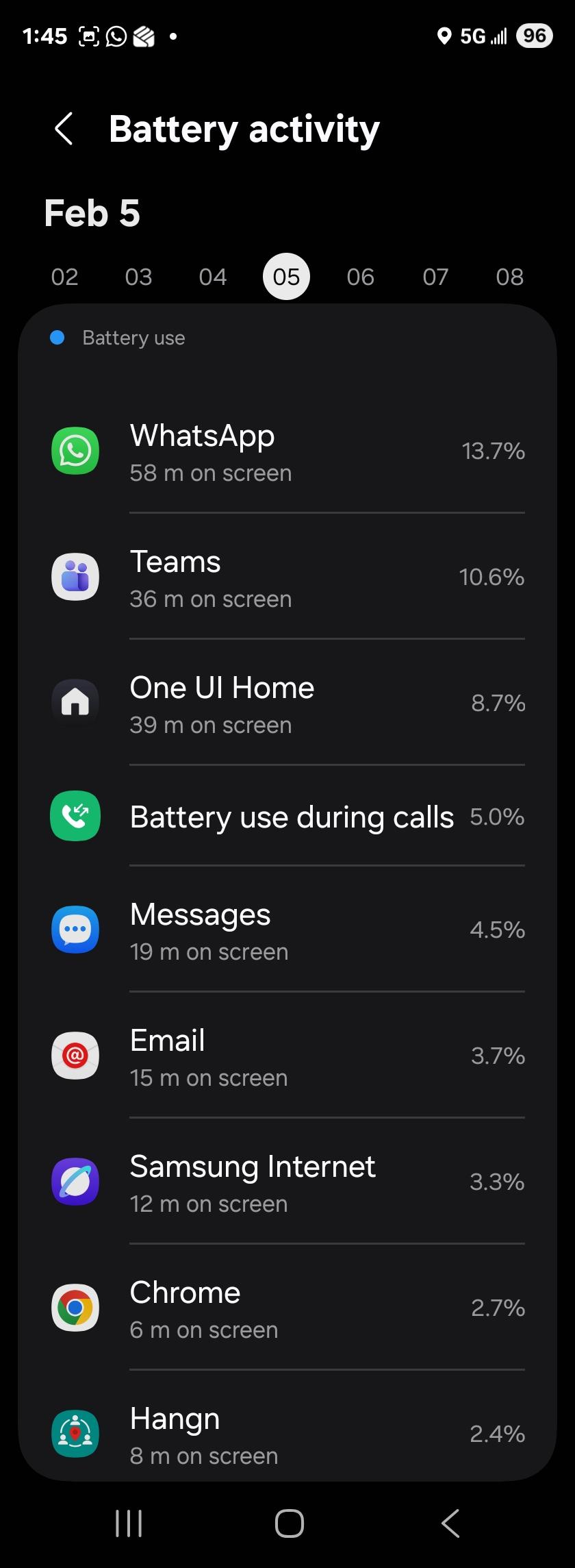Screen dimensions: 575x1568
Task: Select hour 02 in the timeline
Action: [64, 276]
